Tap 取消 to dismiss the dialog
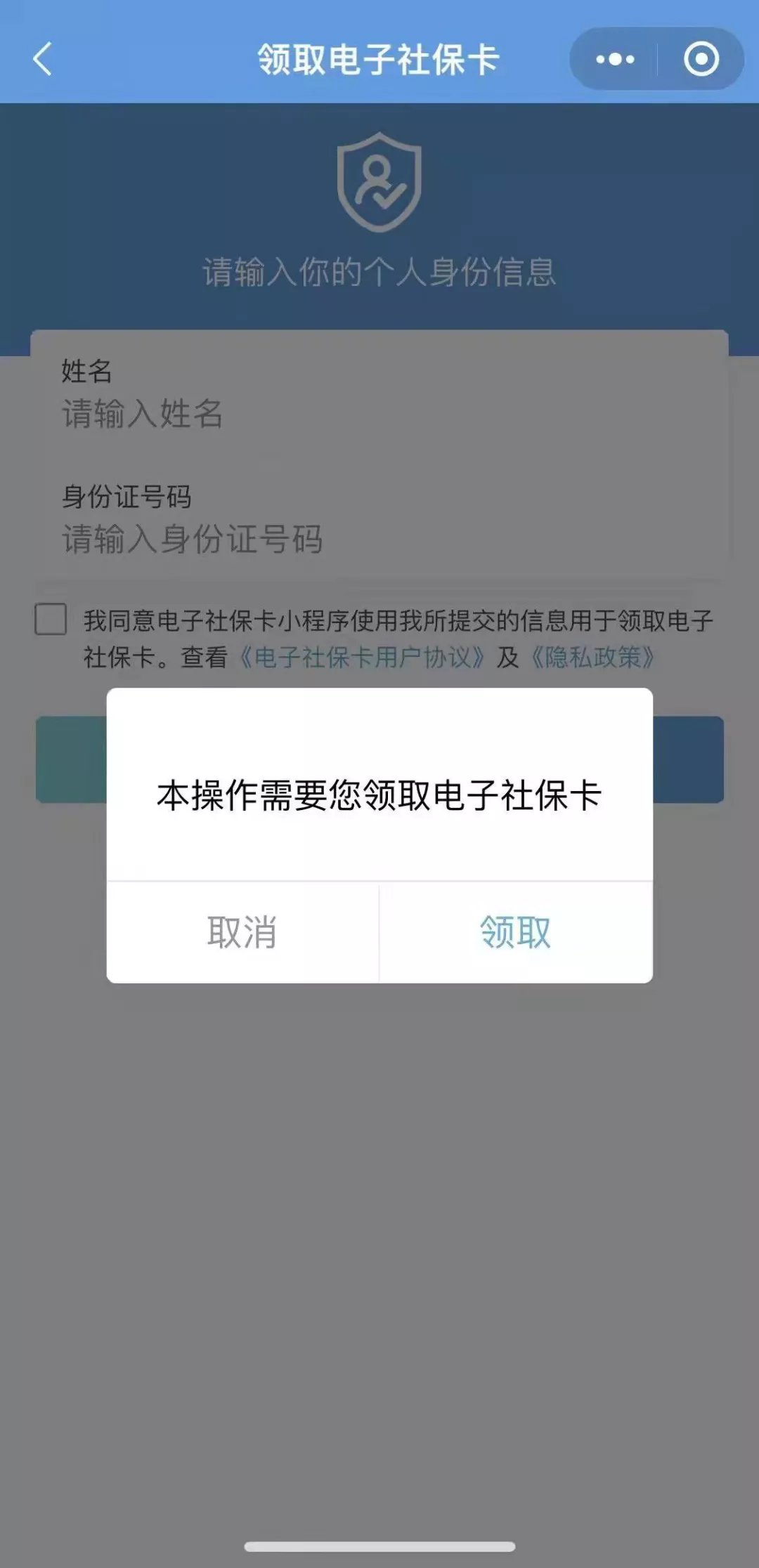This screenshot has height=1568, width=759. click(242, 932)
